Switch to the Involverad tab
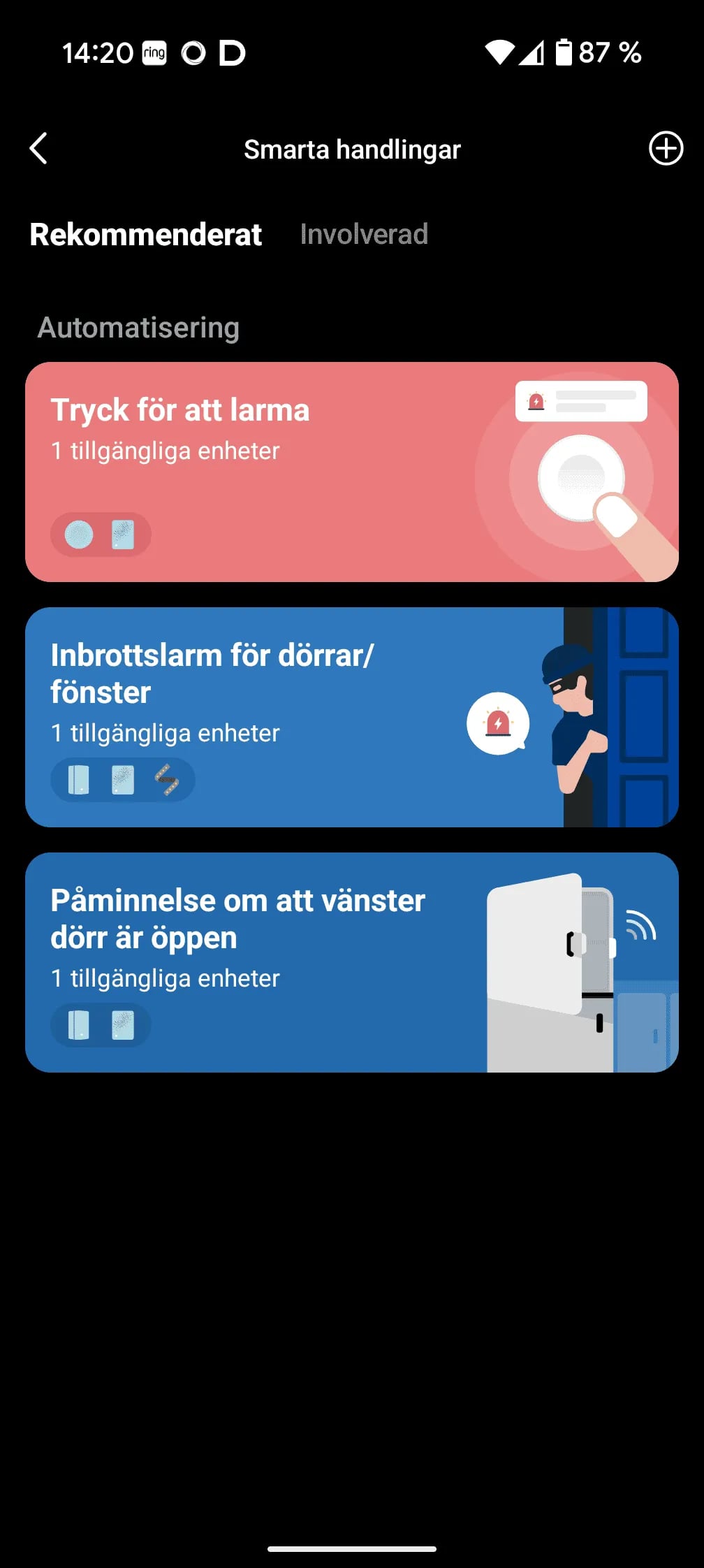This screenshot has height=1568, width=704. [364, 234]
